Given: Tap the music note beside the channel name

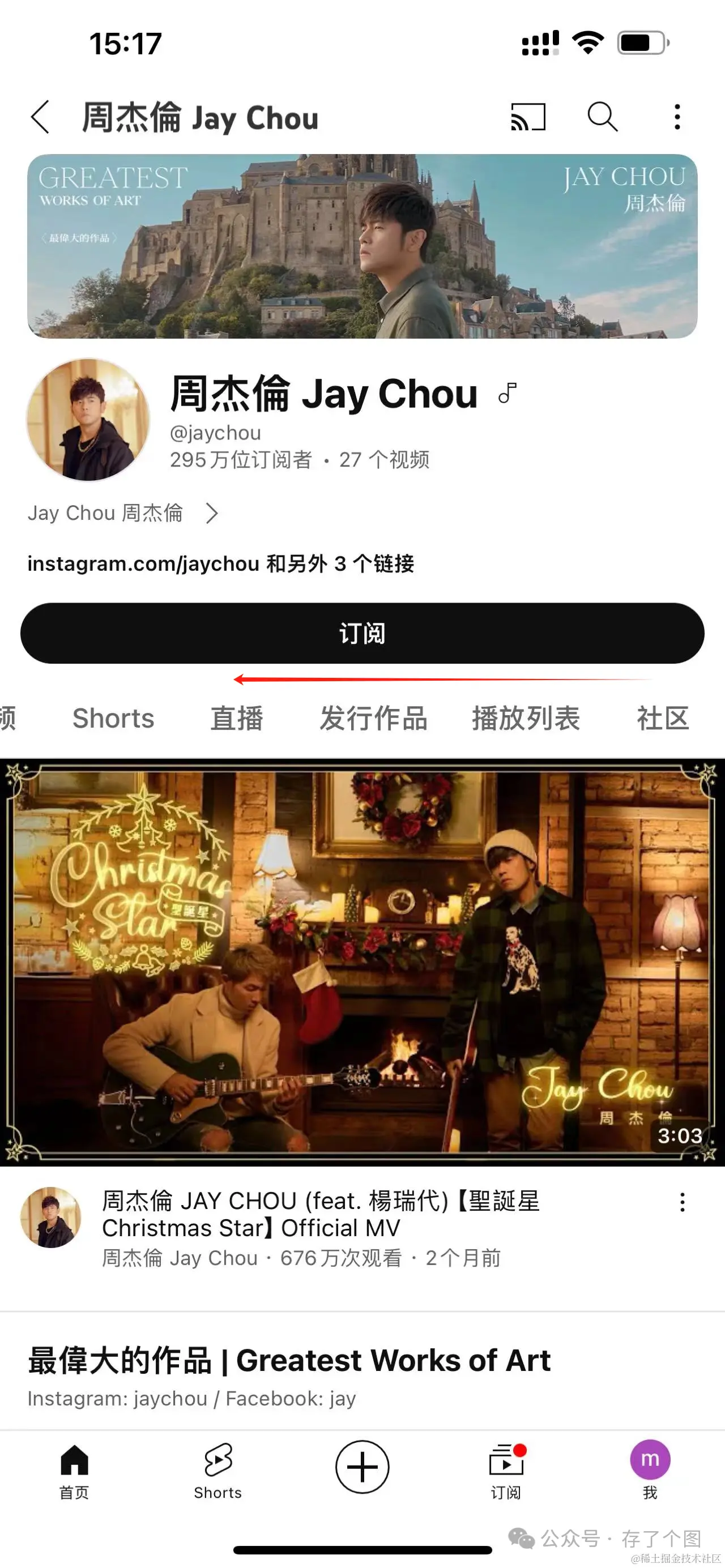Looking at the screenshot, I should pyautogui.click(x=505, y=394).
